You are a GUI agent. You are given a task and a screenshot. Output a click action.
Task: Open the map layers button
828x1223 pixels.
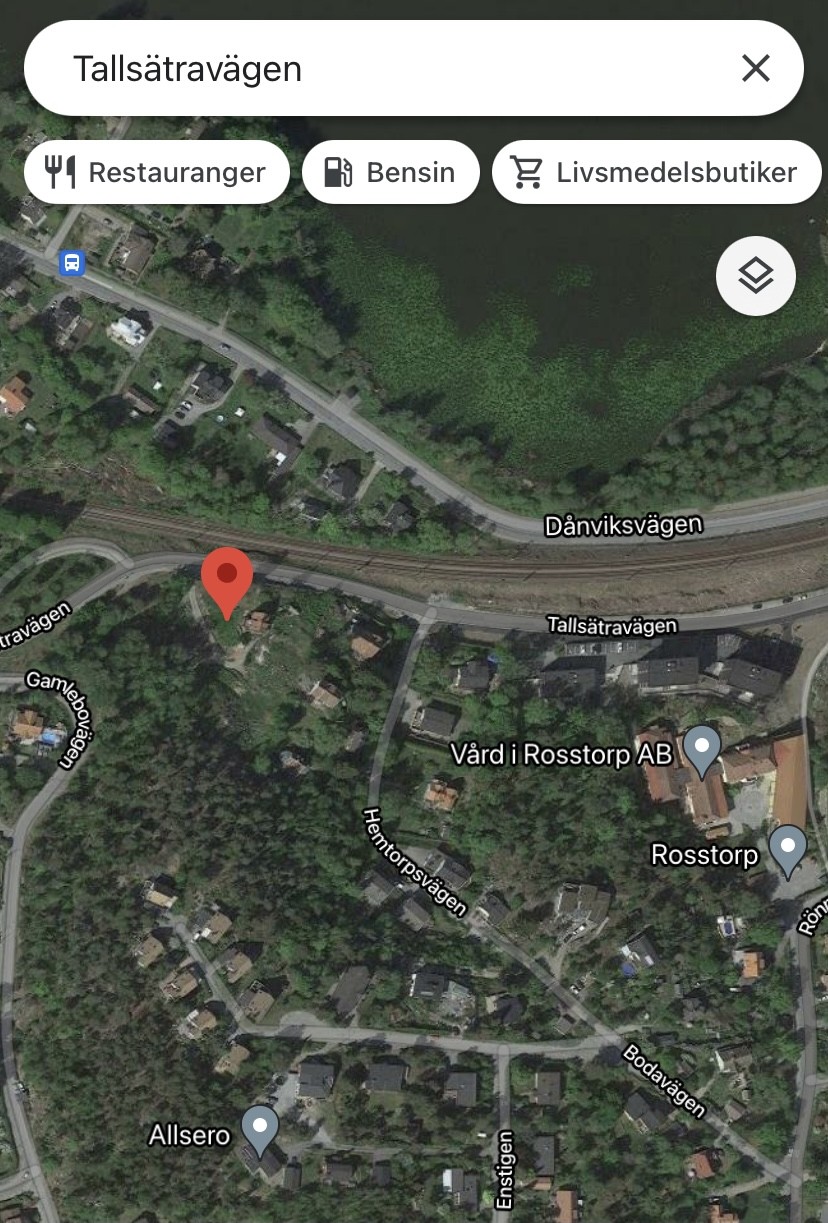point(755,276)
